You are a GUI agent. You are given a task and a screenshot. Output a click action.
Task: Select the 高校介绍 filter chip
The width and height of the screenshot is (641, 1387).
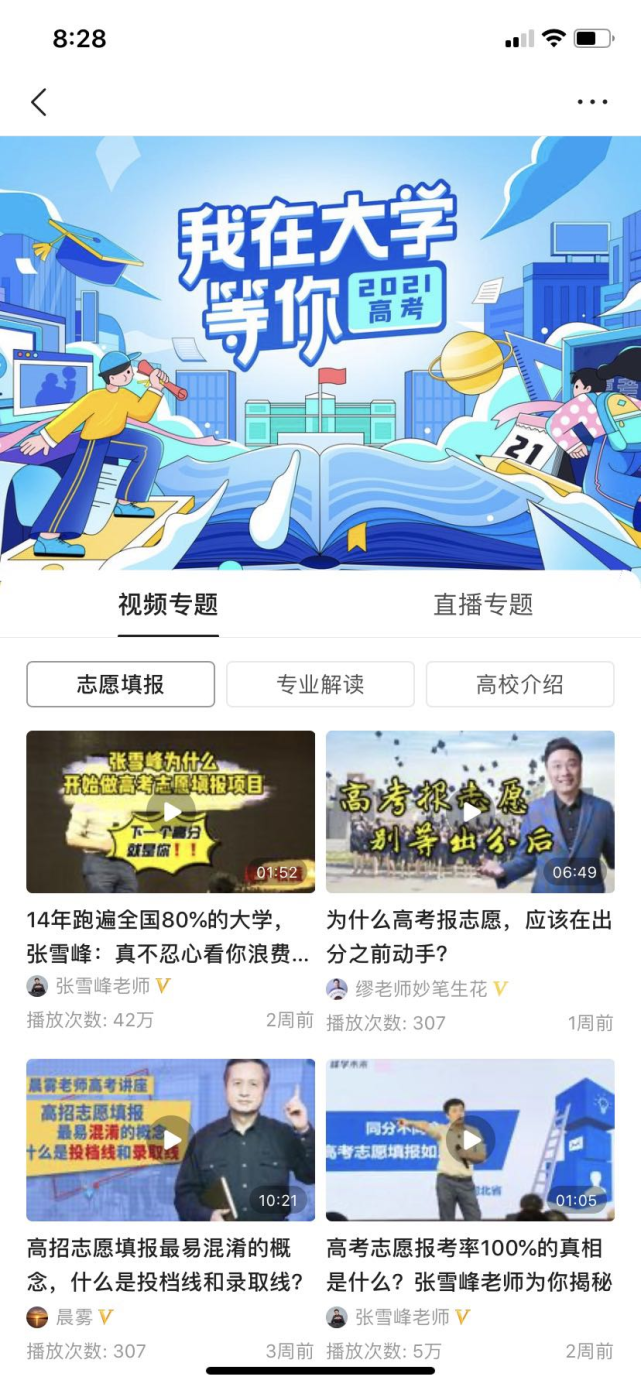(520, 684)
